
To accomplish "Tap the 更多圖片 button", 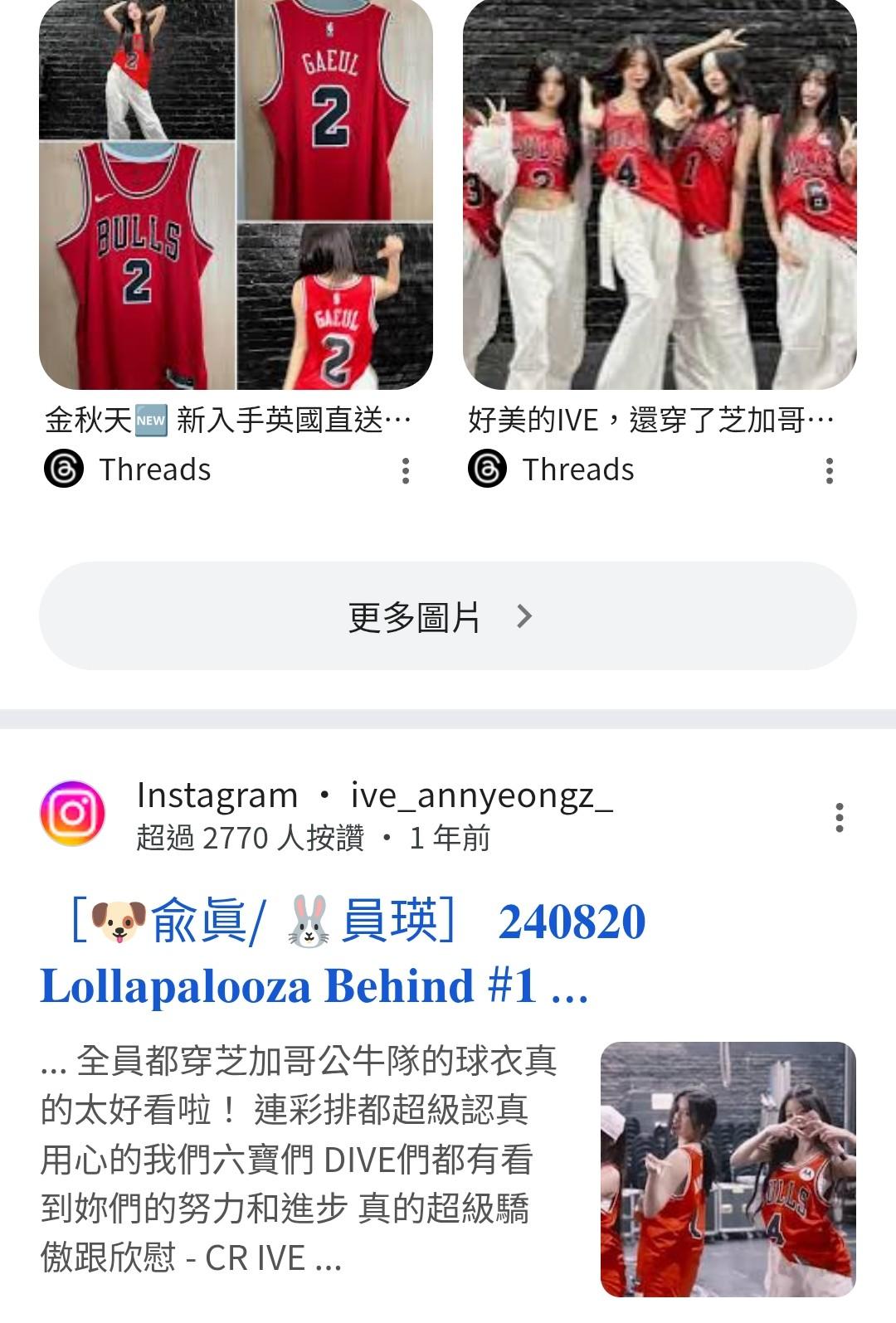I will pos(448,616).
